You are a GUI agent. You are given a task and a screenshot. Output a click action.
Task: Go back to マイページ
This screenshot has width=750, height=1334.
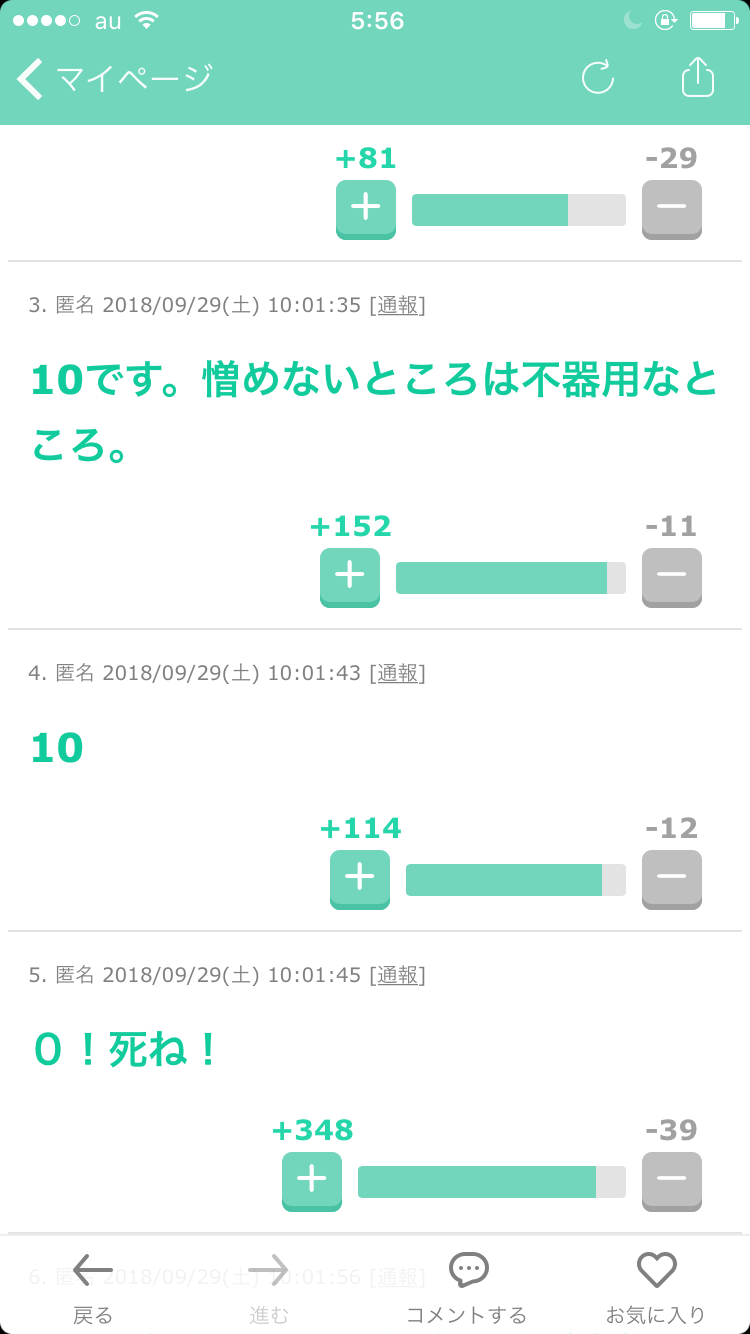coord(115,78)
